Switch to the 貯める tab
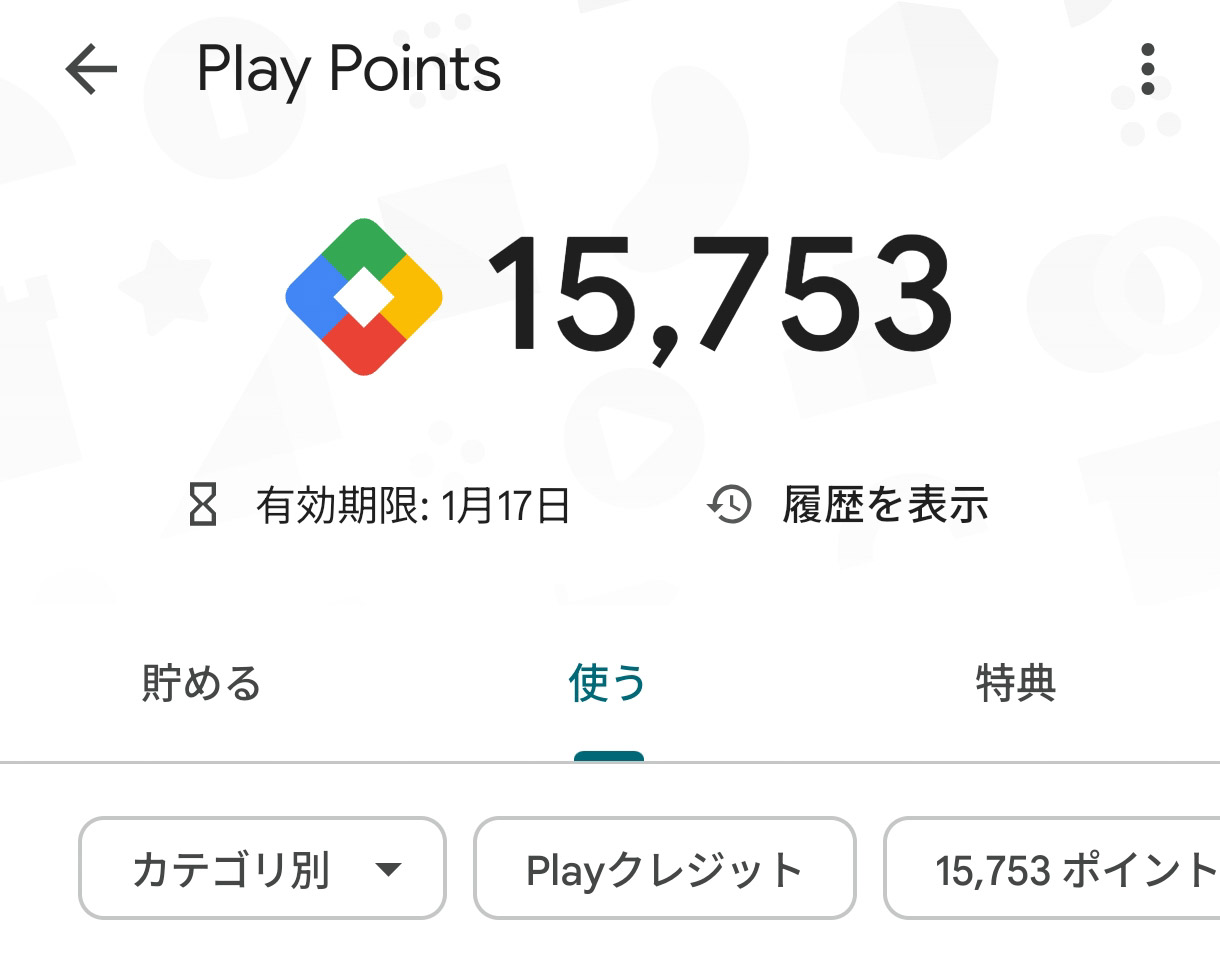Viewport: 1220px width, 959px height. click(x=201, y=684)
